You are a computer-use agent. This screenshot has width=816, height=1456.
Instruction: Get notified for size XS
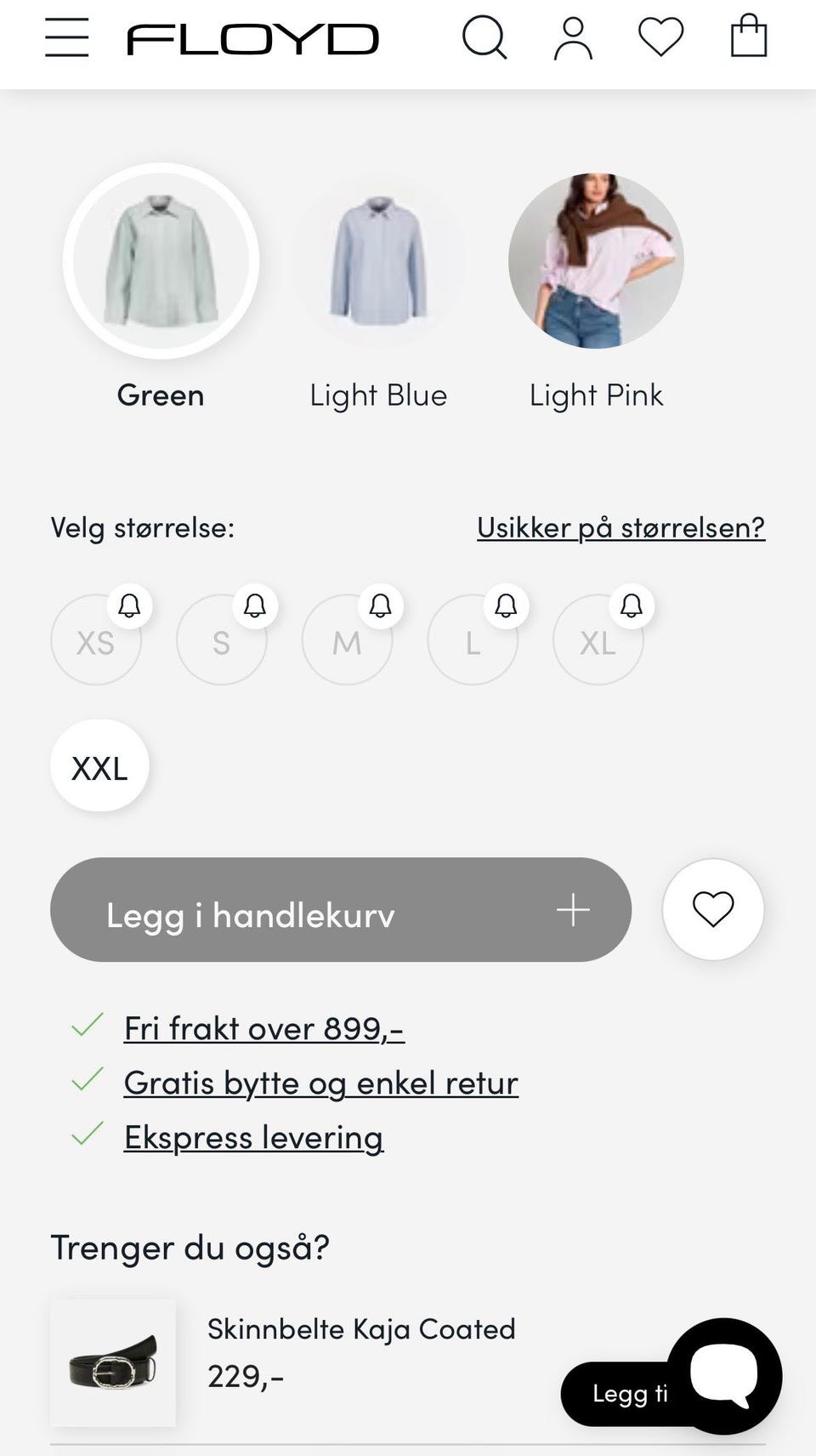coord(129,606)
